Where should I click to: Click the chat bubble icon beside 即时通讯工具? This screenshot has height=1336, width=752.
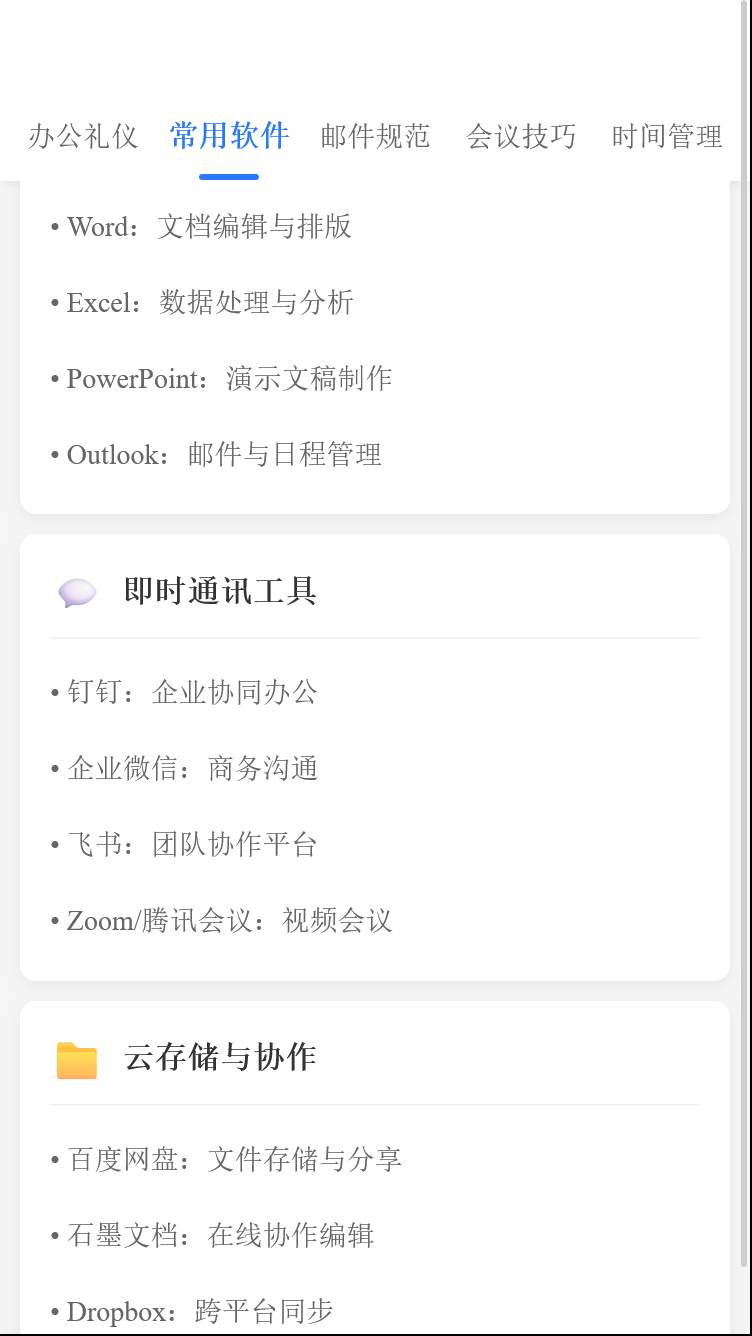point(78,591)
